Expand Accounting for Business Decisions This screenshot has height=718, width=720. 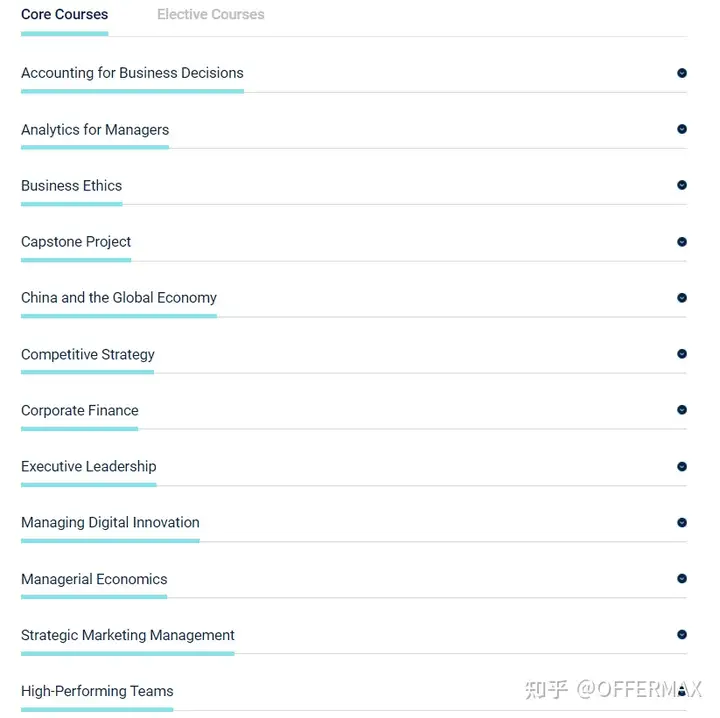[682, 73]
